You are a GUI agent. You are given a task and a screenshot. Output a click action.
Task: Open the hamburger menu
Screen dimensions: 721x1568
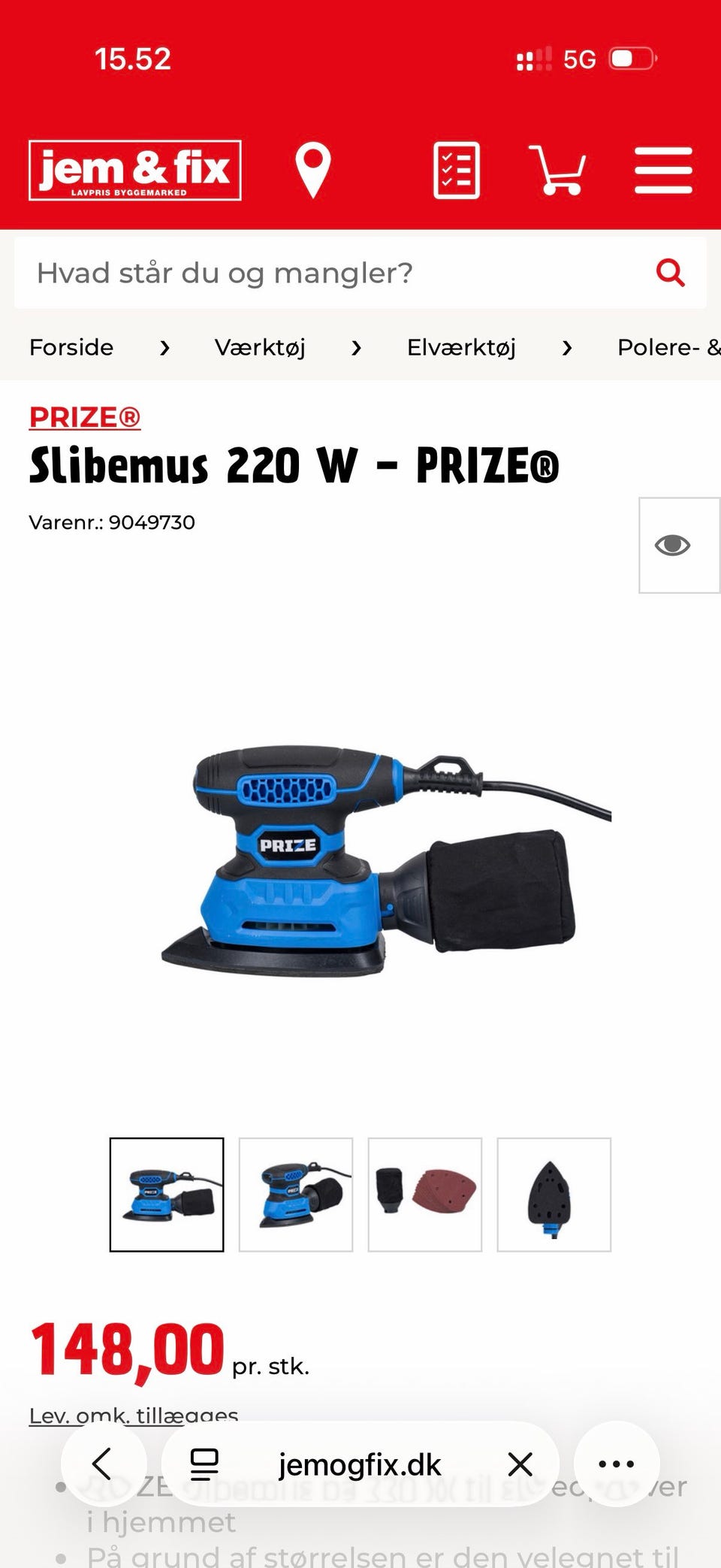[663, 171]
